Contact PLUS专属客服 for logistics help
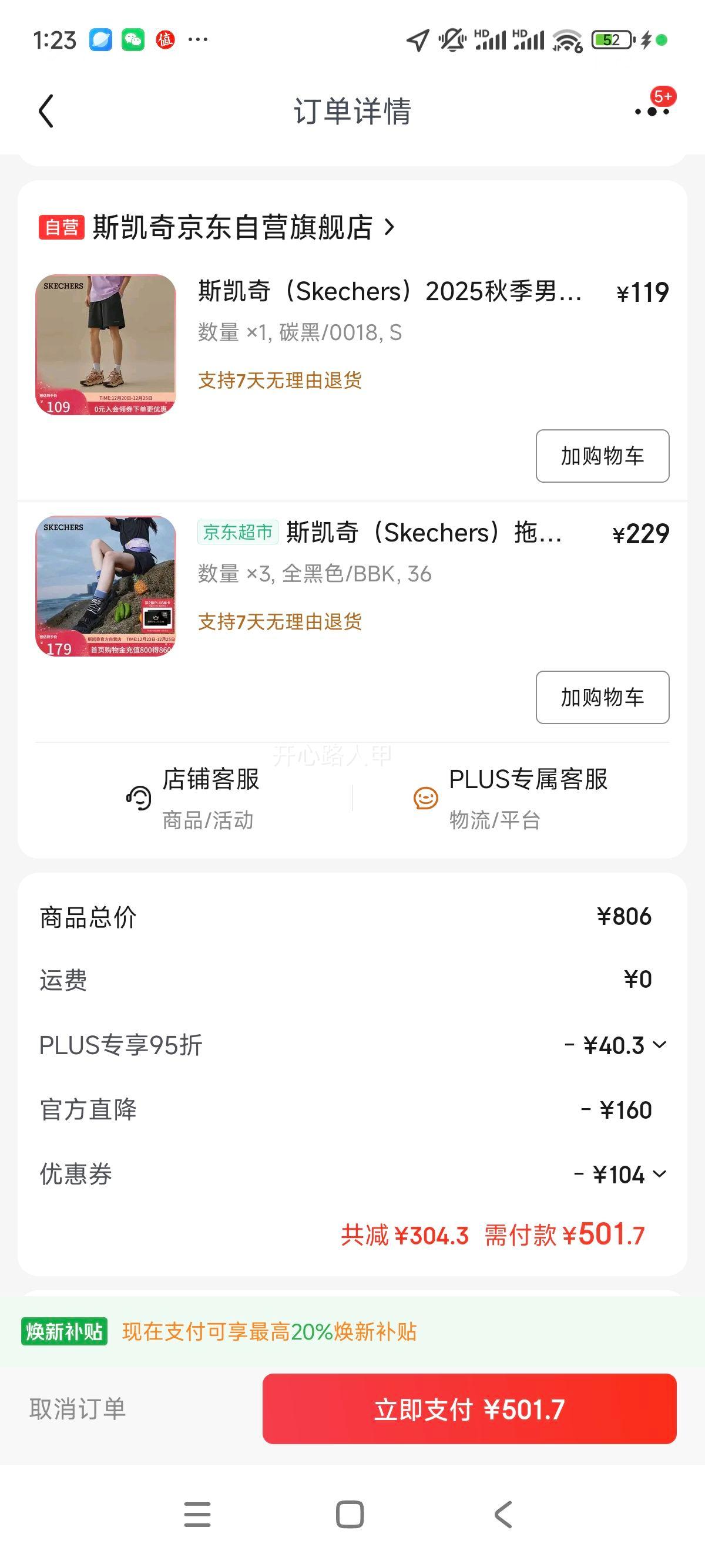Screen dimensions: 705x1568 510,798
